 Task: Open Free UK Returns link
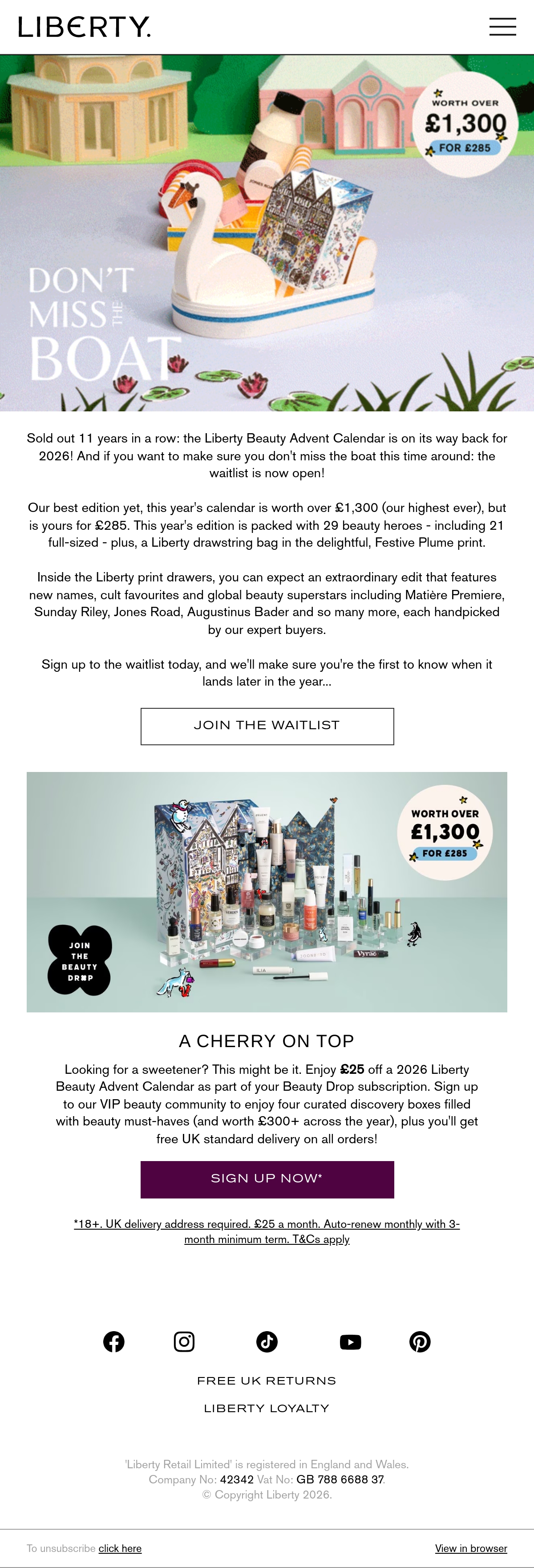267,1381
